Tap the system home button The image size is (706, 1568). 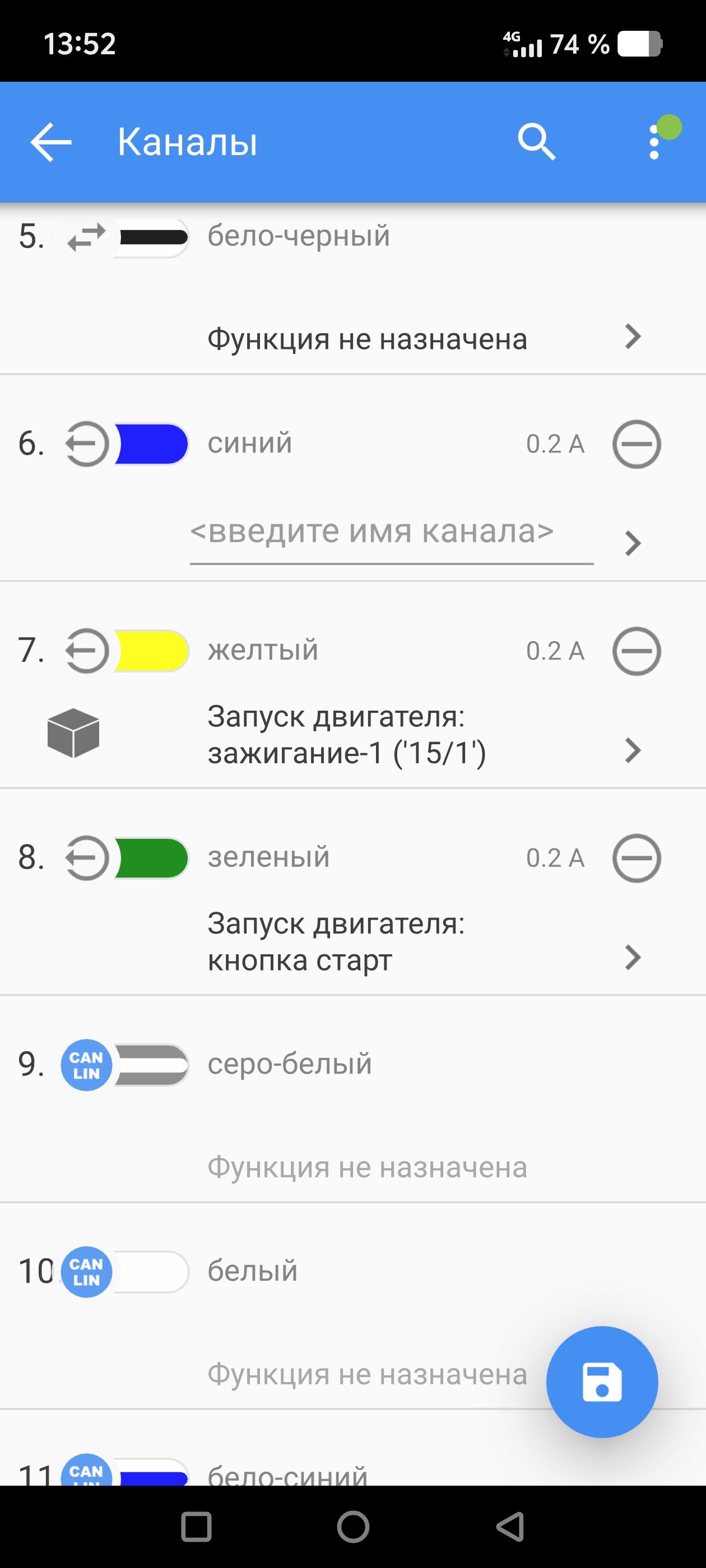click(354, 1527)
